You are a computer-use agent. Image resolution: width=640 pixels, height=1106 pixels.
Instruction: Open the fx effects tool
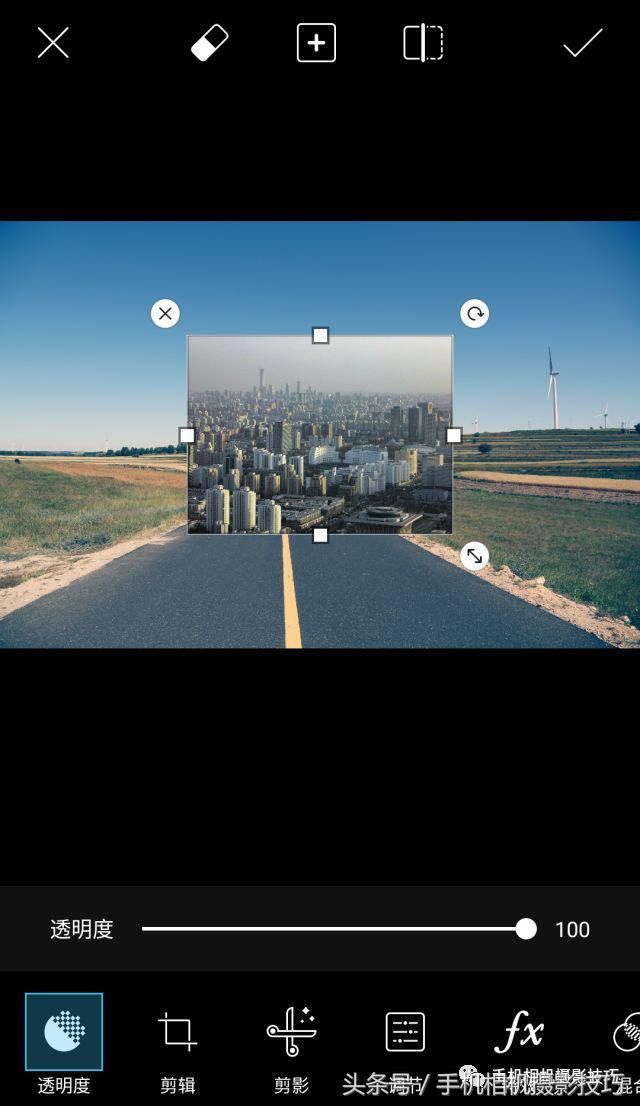[520, 1032]
